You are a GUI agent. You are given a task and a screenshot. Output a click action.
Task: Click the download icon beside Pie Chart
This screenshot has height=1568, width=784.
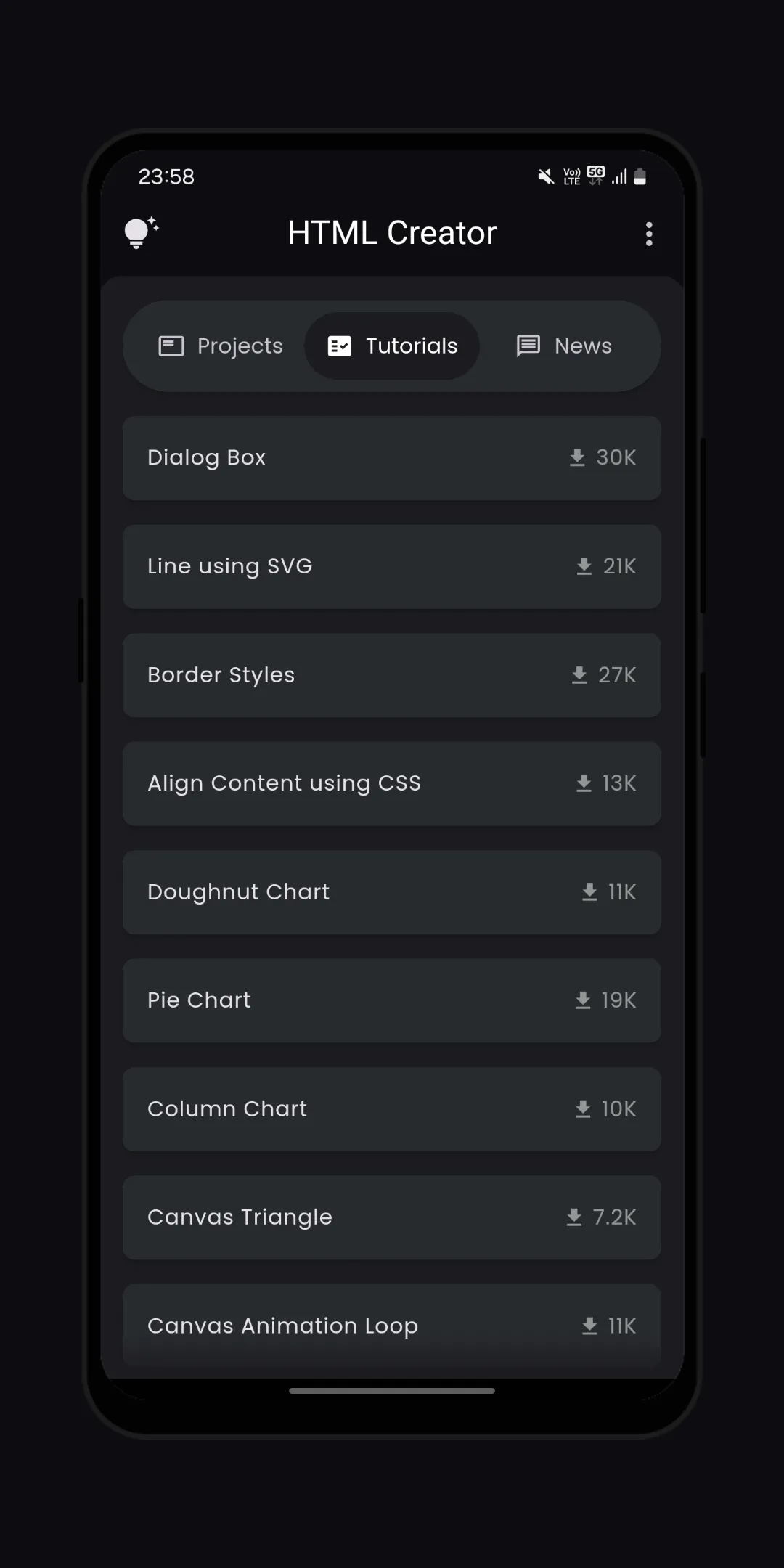(583, 1000)
